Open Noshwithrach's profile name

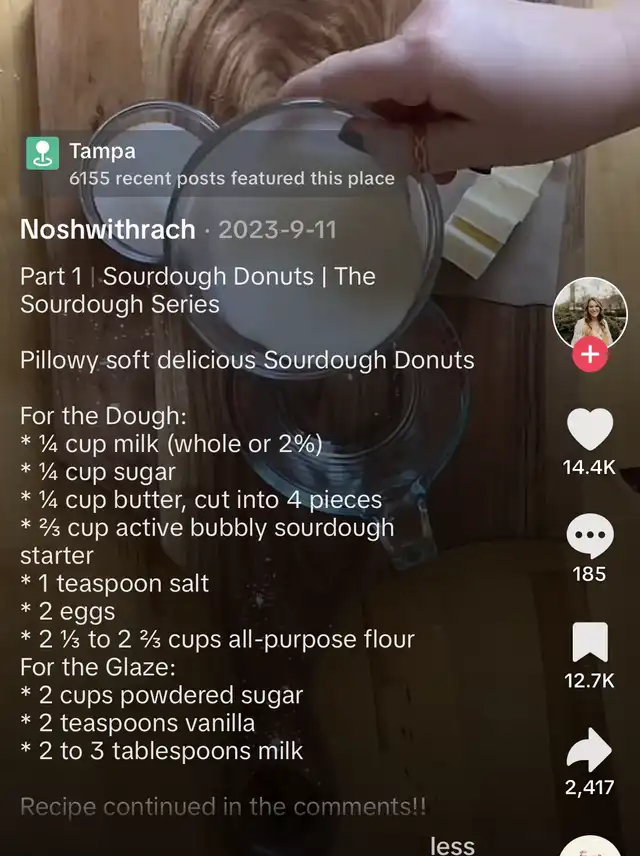pyautogui.click(x=108, y=229)
